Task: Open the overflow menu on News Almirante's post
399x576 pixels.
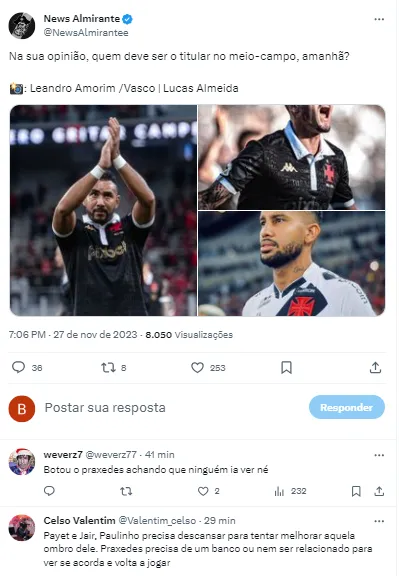Action: click(x=379, y=19)
